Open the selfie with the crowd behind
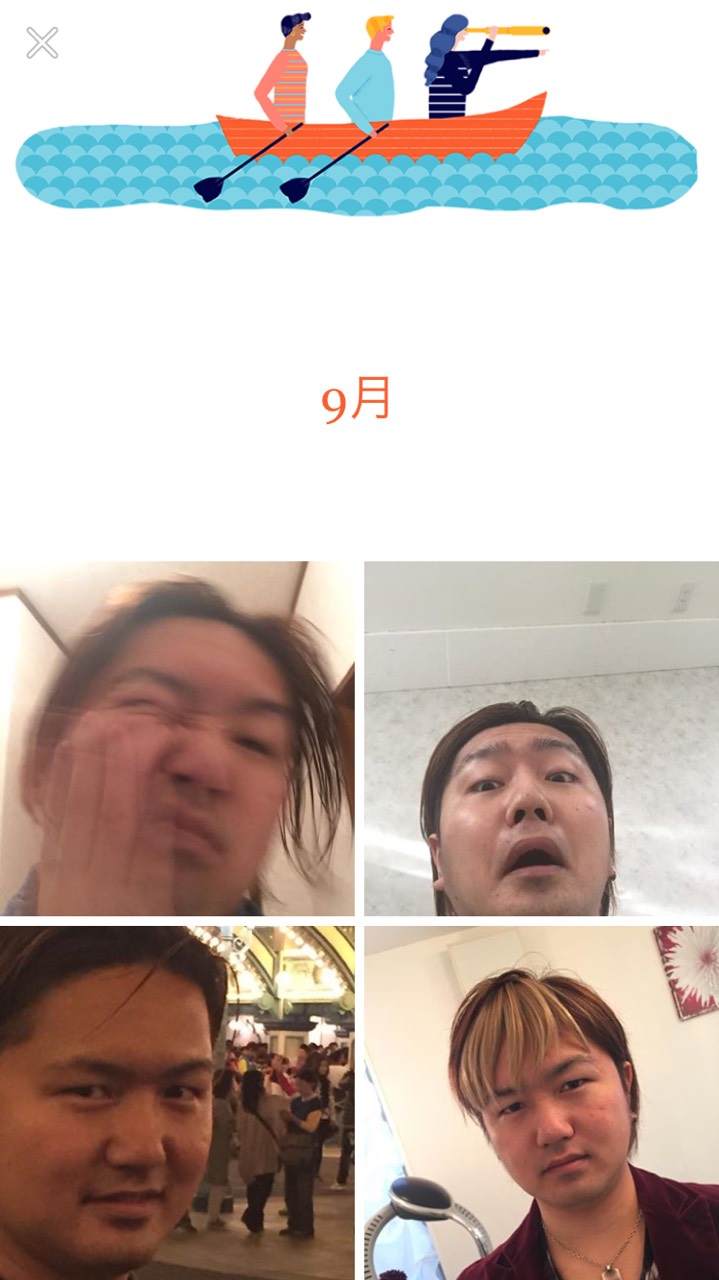The width and height of the screenshot is (719, 1280). (177, 1102)
